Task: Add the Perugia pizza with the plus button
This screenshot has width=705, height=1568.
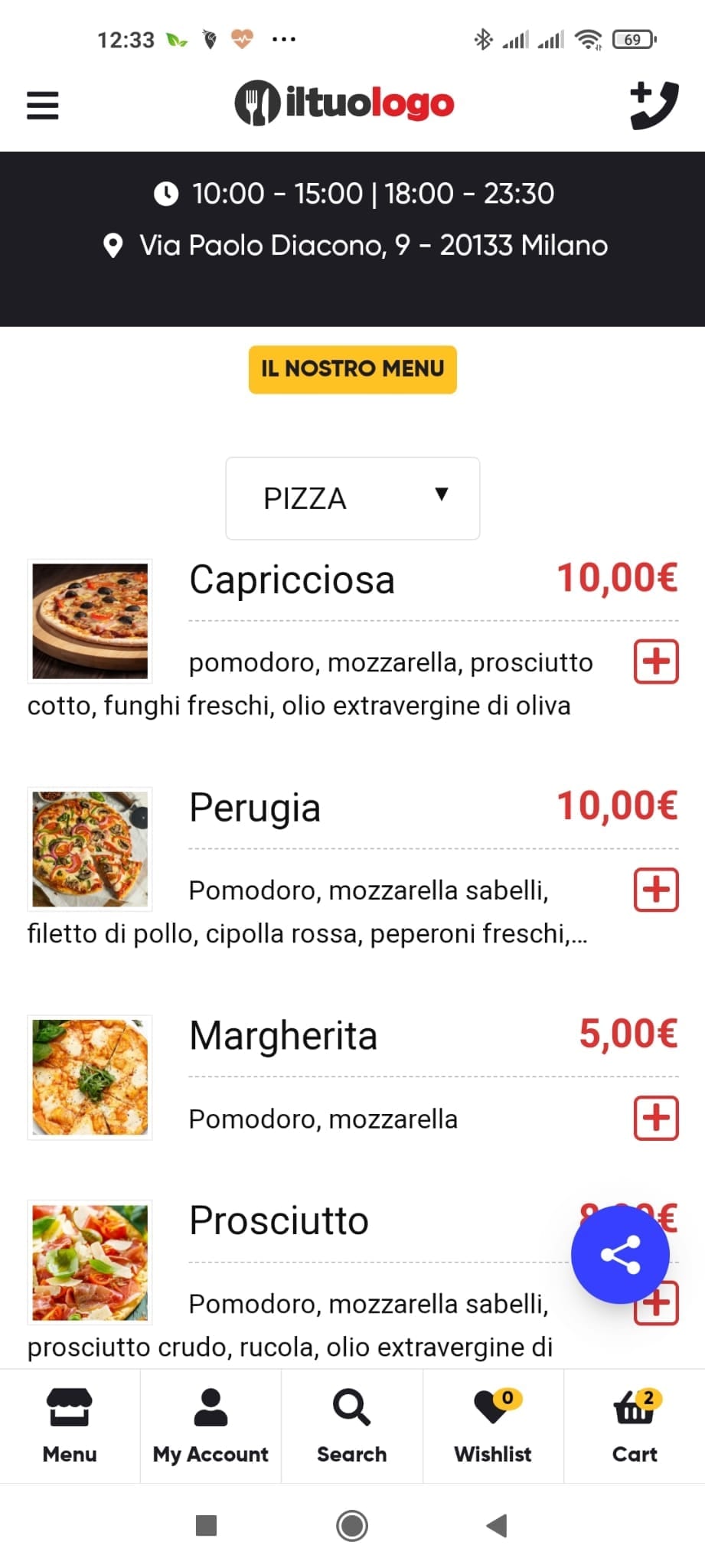Action: [655, 890]
